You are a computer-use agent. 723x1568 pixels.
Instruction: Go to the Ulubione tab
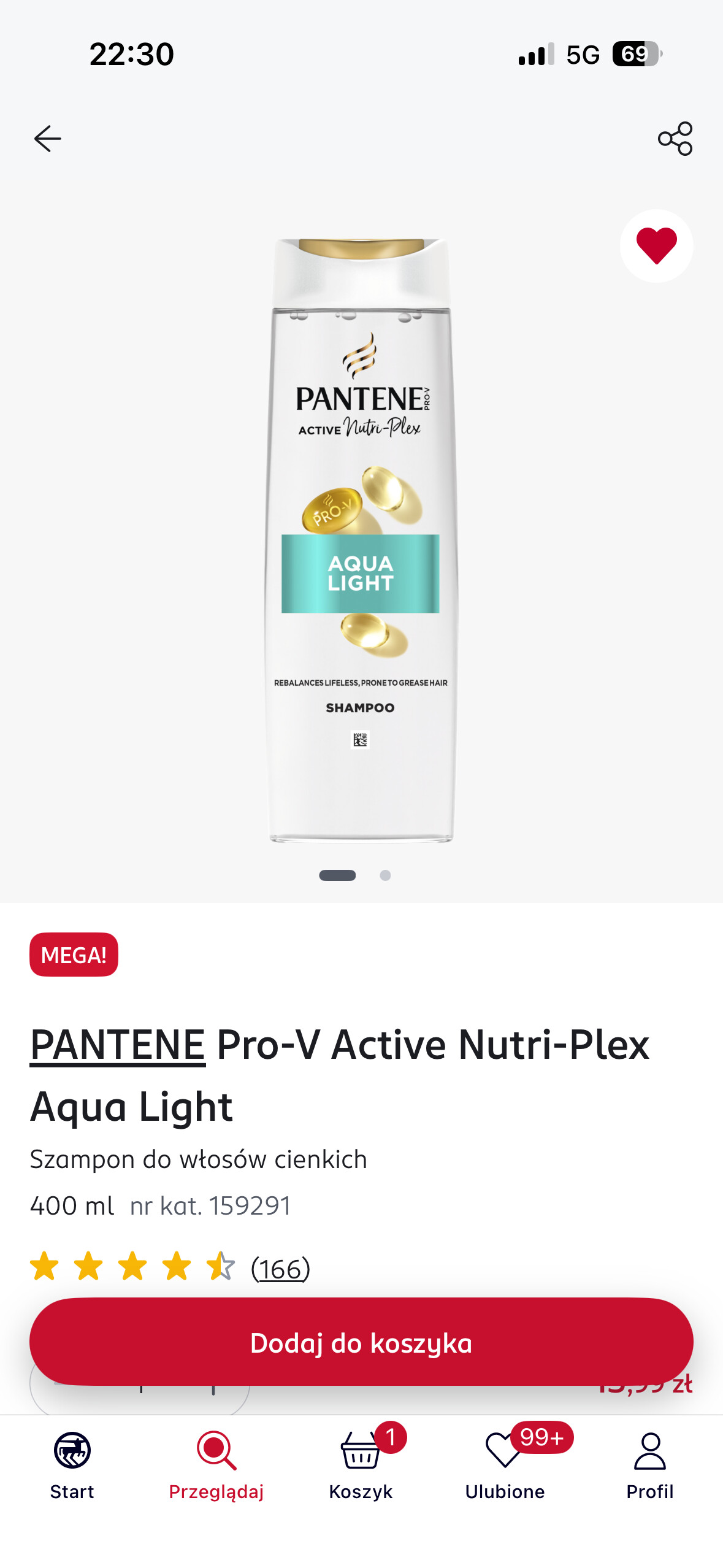[x=505, y=1464]
